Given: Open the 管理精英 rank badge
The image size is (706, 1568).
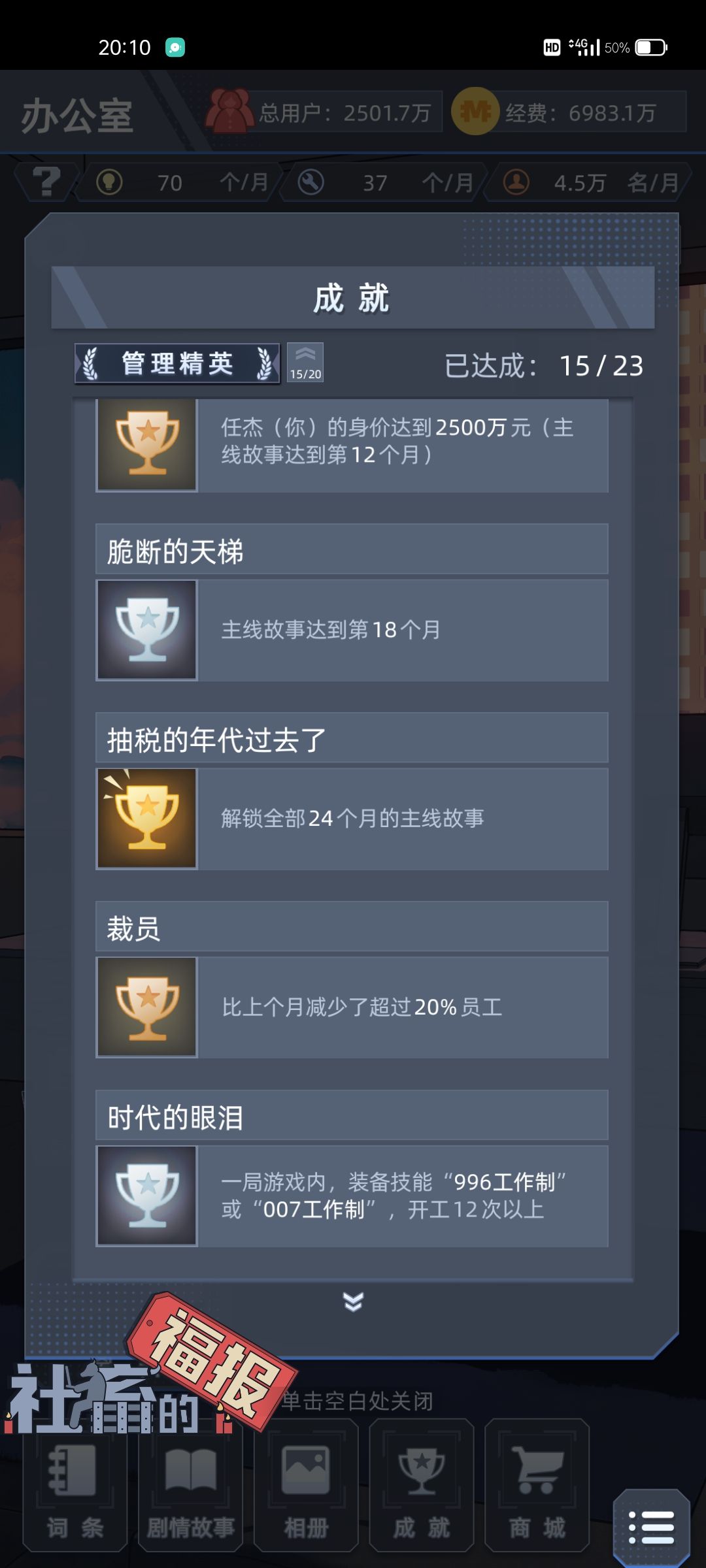Looking at the screenshot, I should [175, 364].
